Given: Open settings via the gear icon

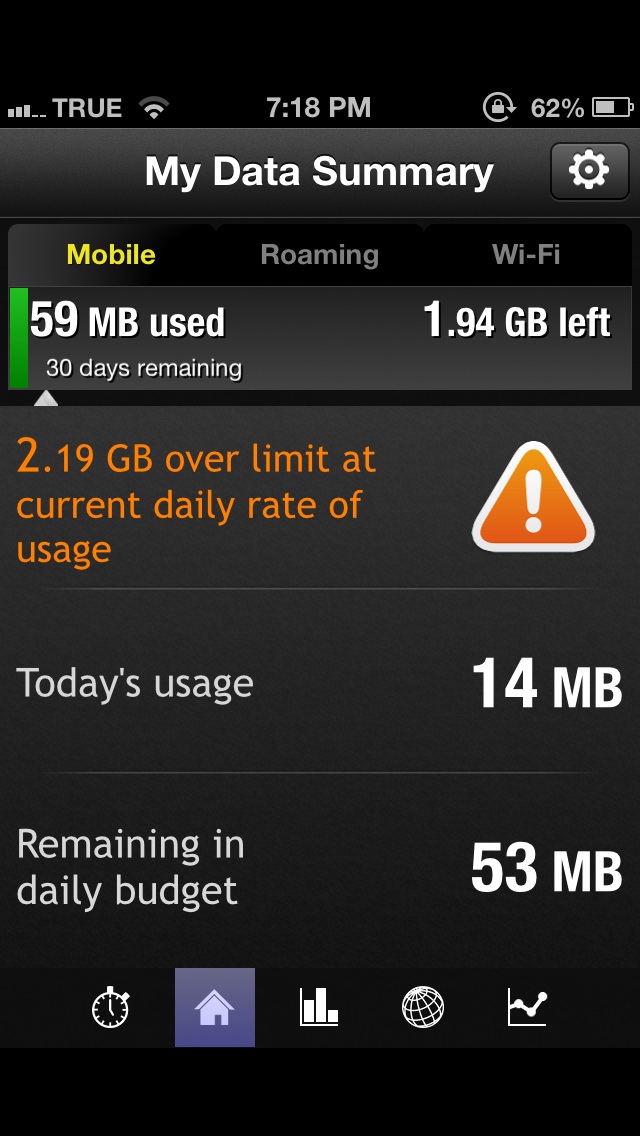Looking at the screenshot, I should 589,171.
